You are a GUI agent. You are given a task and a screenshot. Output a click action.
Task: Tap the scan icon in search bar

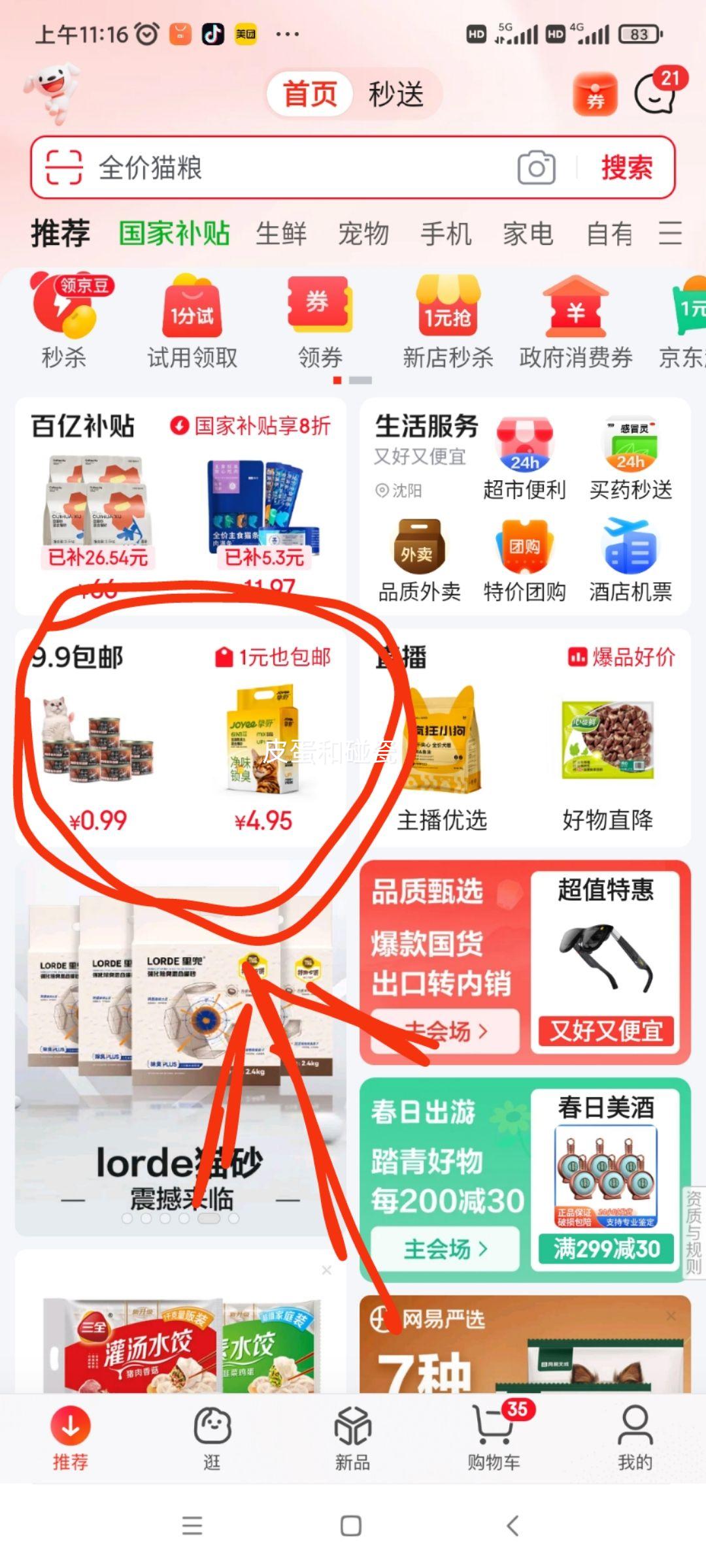click(64, 167)
